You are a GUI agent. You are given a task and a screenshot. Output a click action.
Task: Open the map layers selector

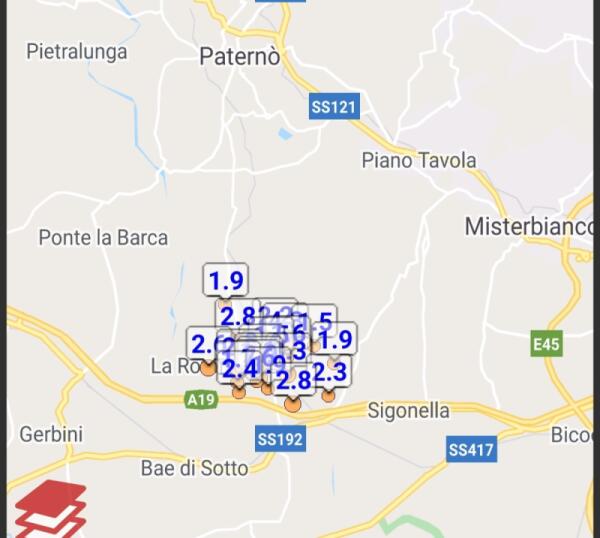pos(48,510)
